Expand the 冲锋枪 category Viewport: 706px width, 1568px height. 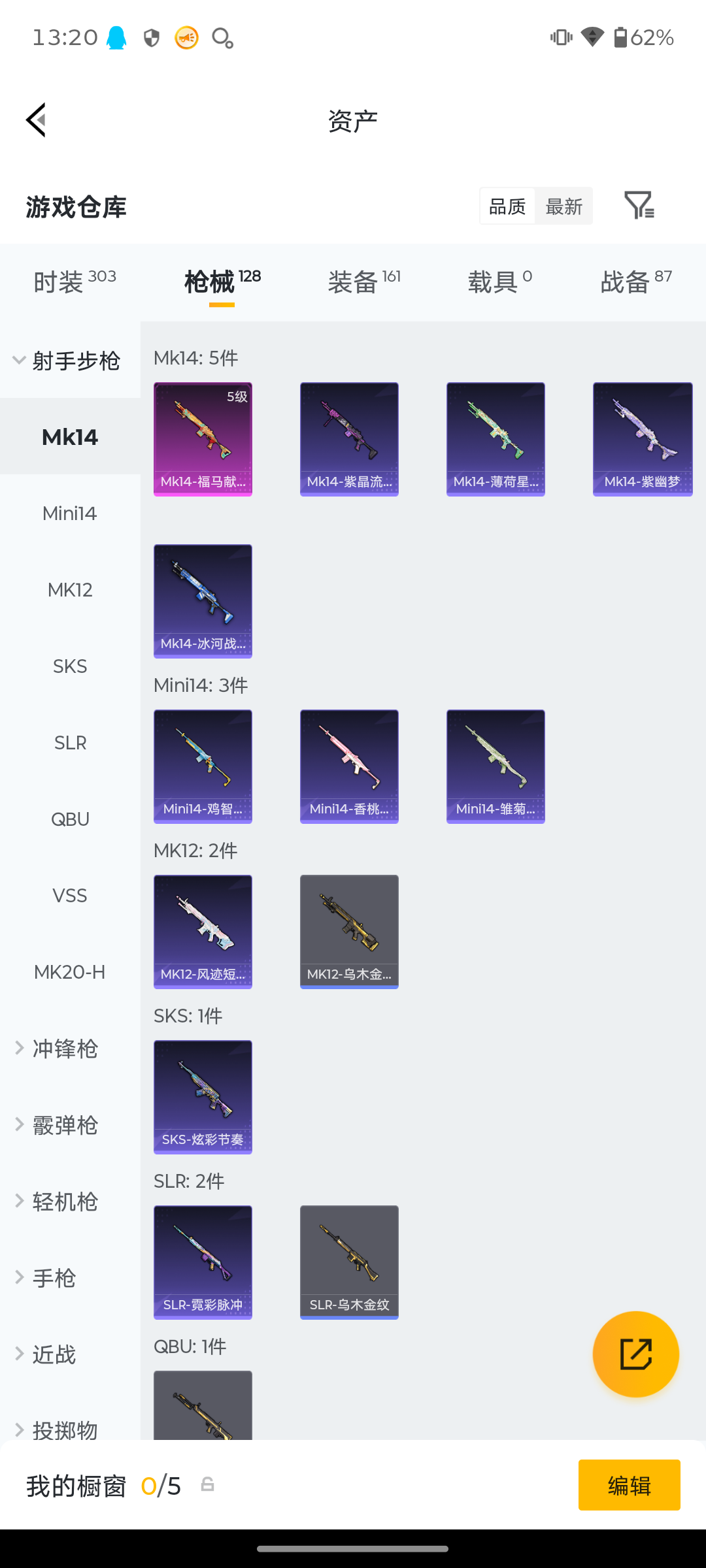[x=64, y=1049]
